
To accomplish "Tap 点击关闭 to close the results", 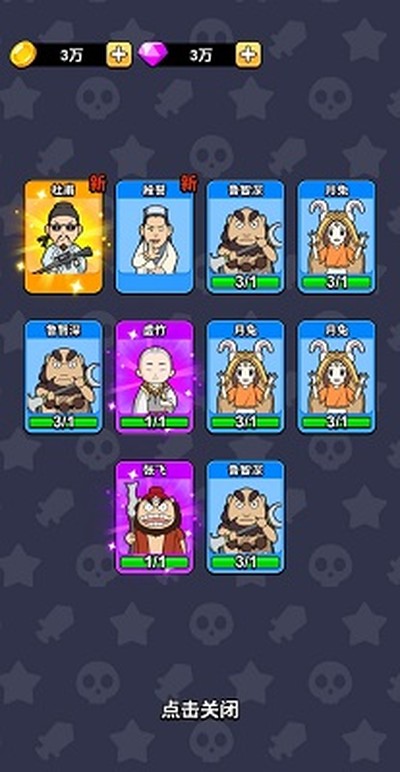I will 200,710.
